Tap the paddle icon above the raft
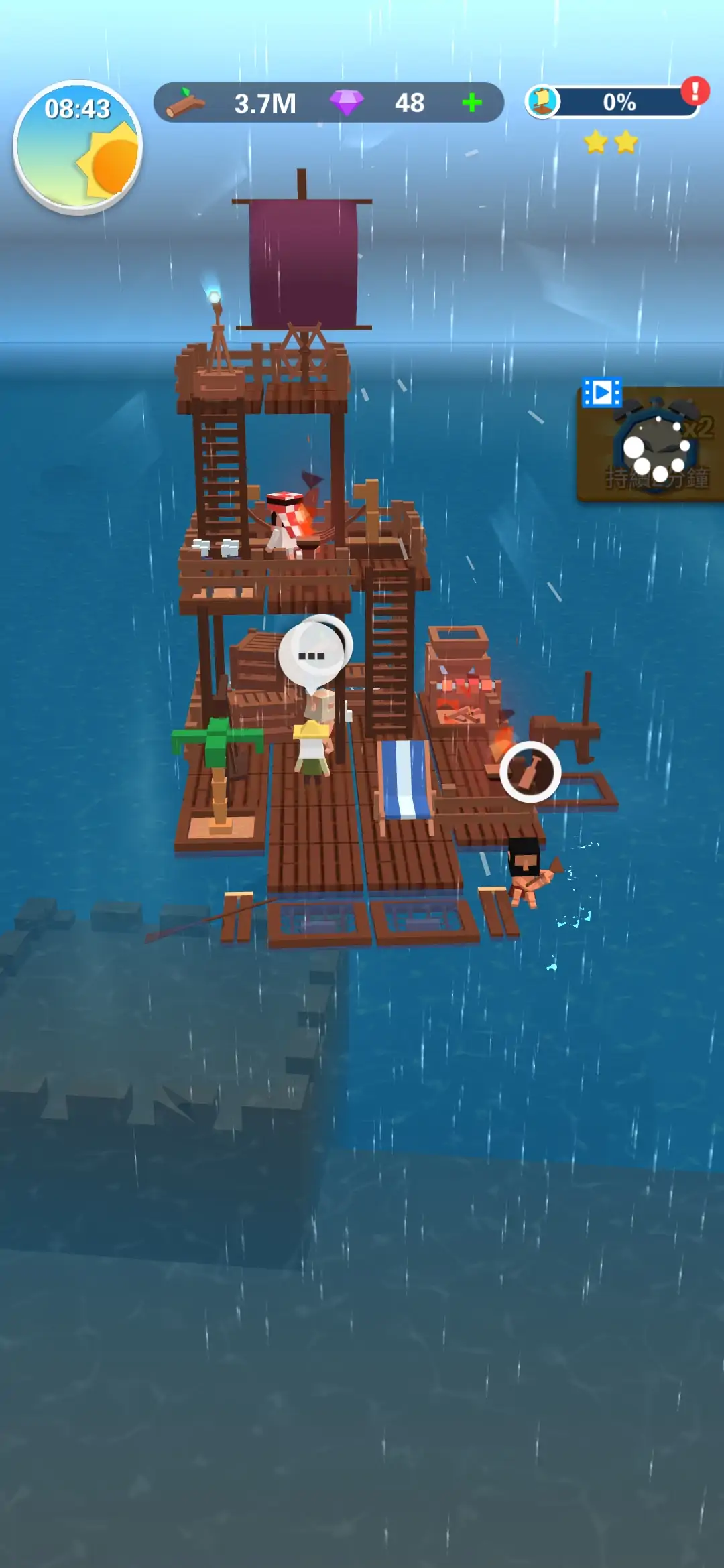The width and height of the screenshot is (724, 1568). 530,772
